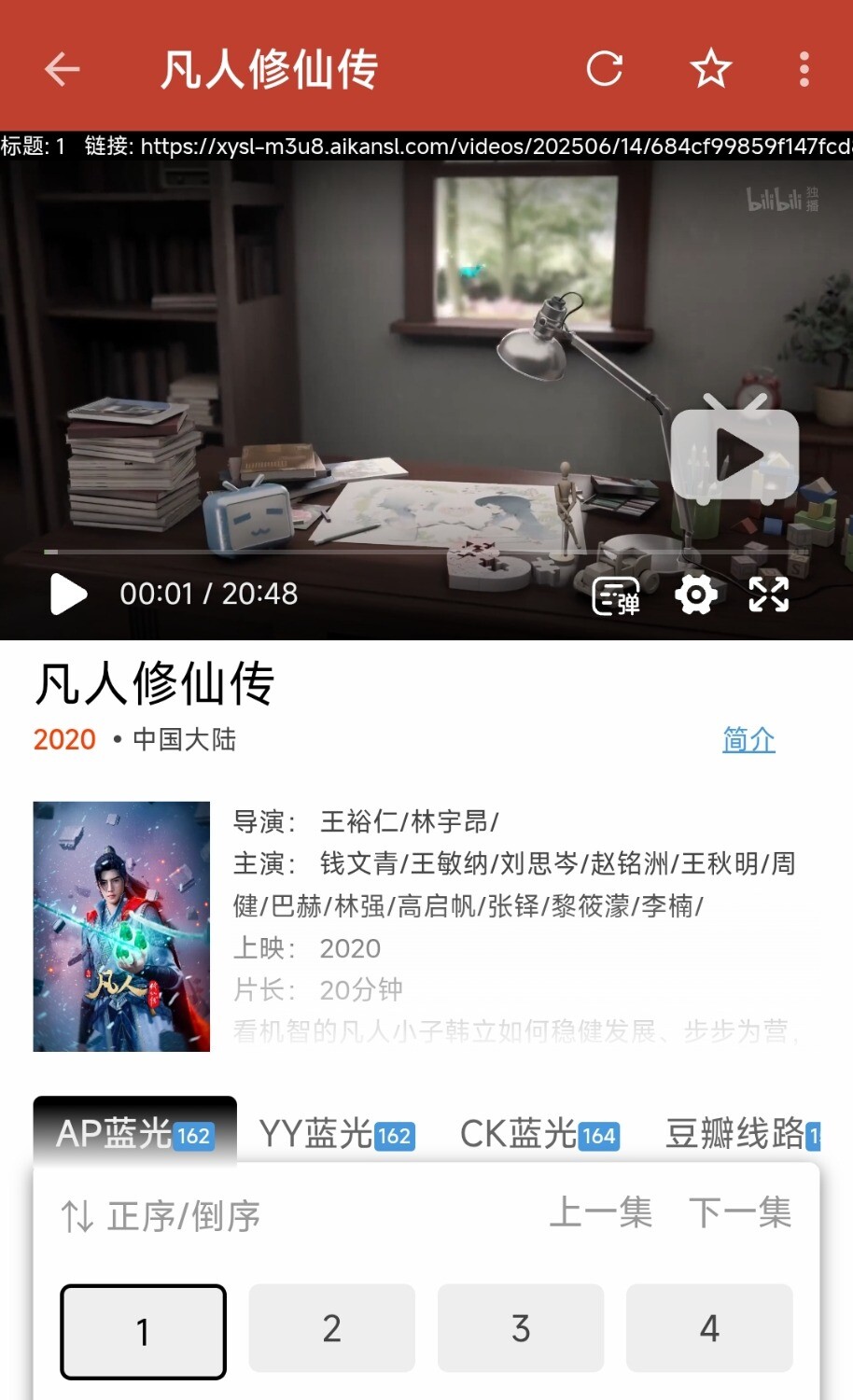Viewport: 853px width, 1400px height.
Task: Select the AP蓝光 source tab
Action: (x=135, y=1134)
